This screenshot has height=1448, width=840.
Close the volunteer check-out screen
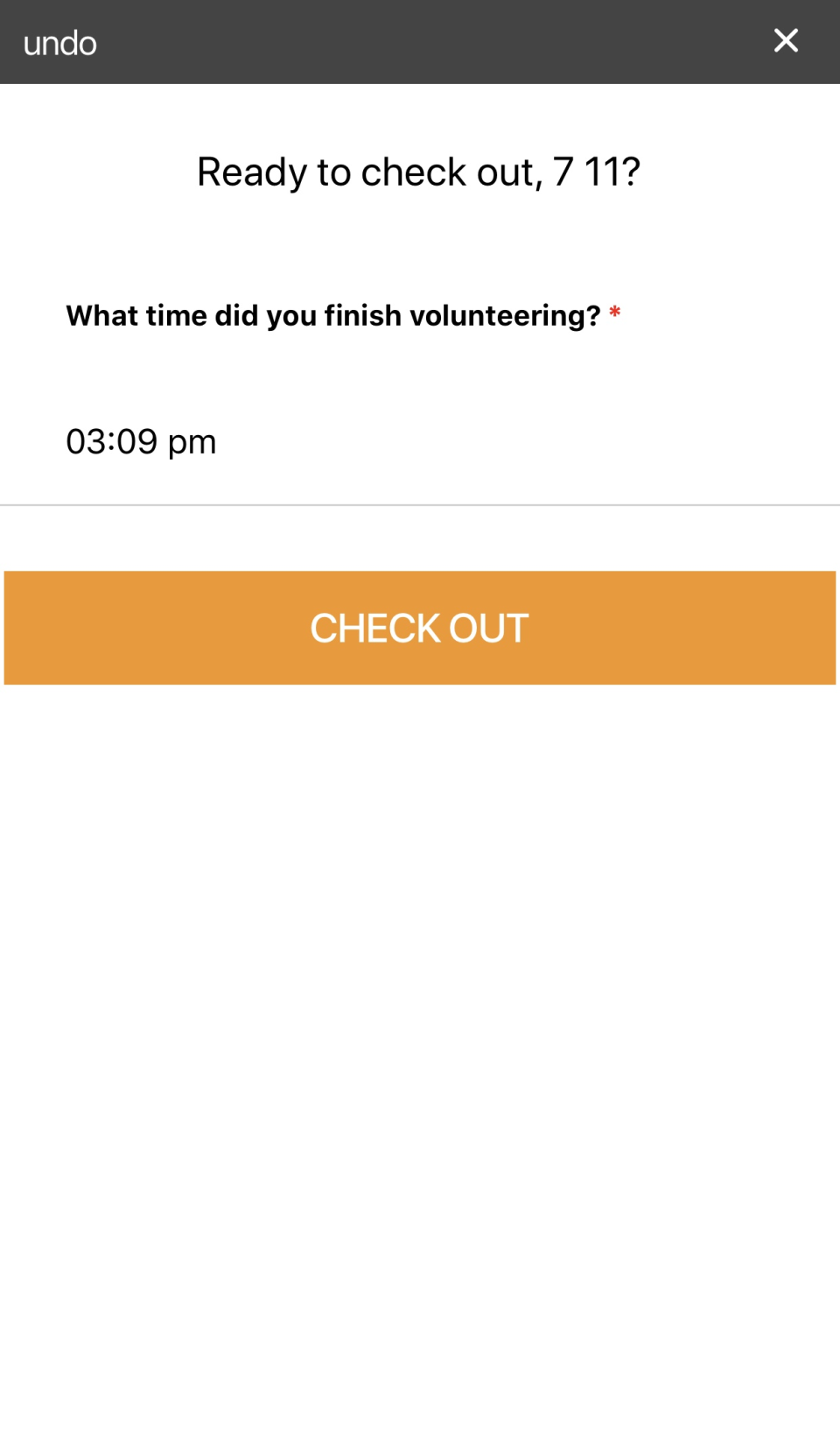786,40
